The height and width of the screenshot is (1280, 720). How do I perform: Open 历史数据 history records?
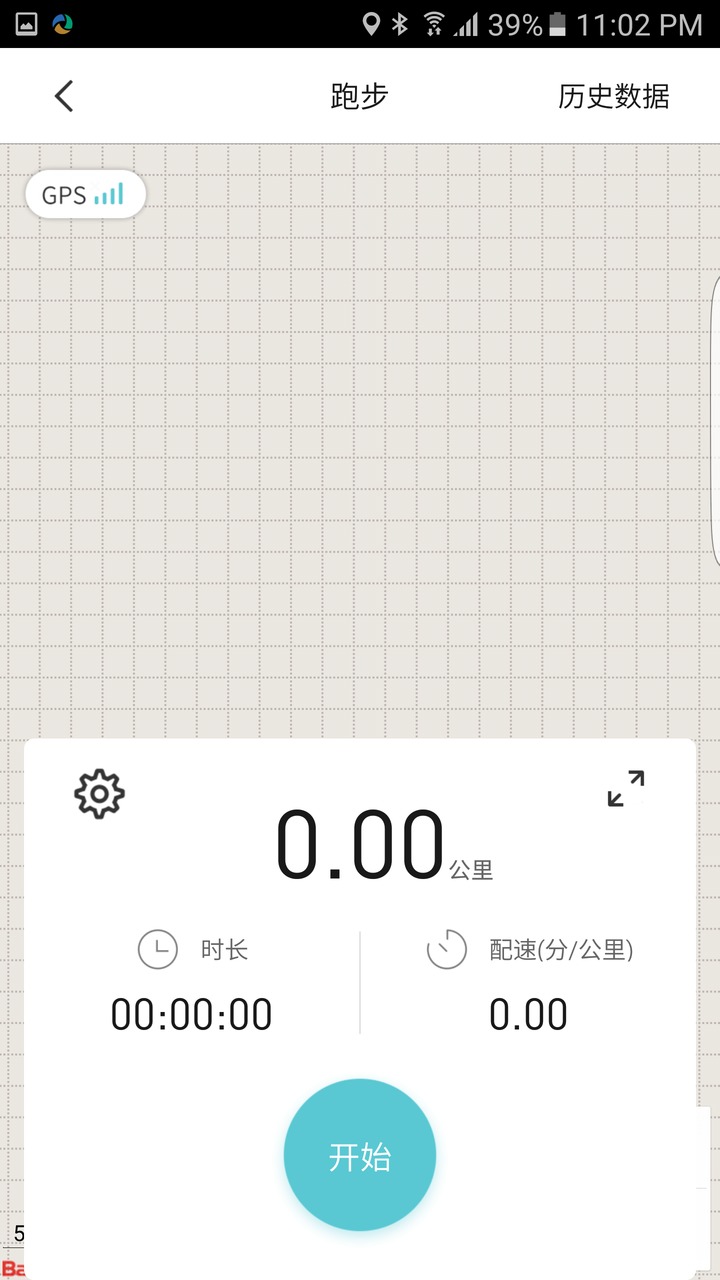613,96
